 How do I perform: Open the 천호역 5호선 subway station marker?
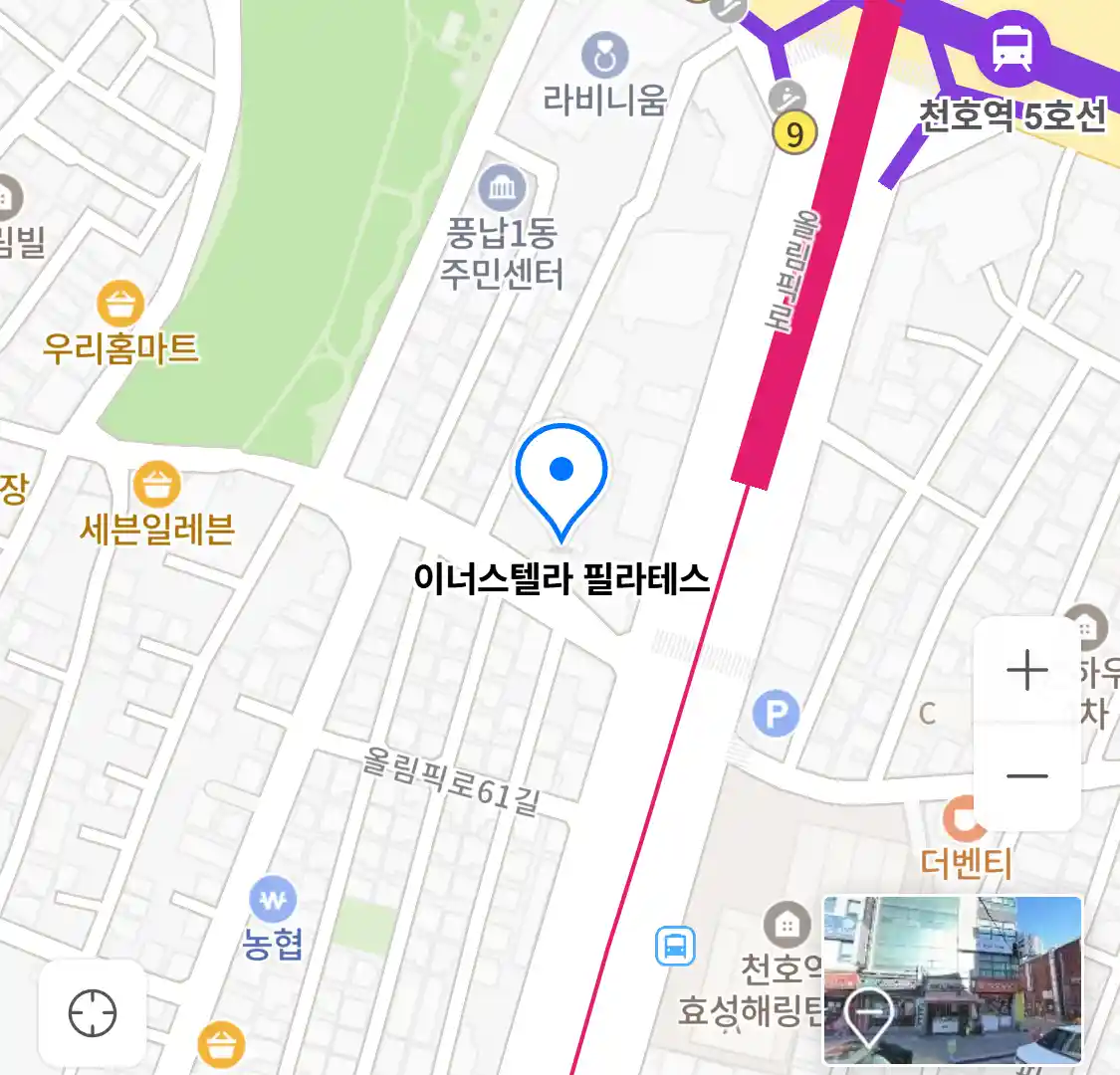point(1011,46)
